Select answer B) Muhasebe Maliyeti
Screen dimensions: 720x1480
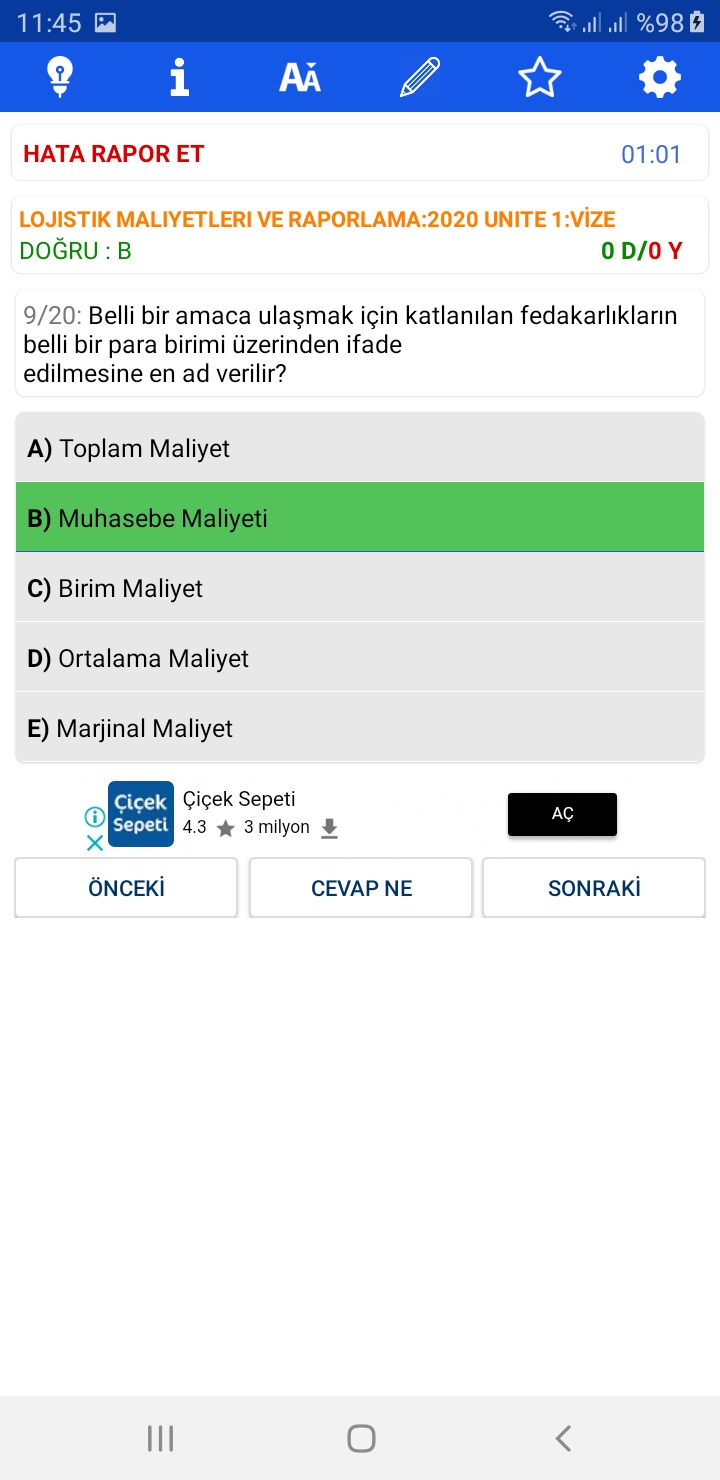coord(360,518)
